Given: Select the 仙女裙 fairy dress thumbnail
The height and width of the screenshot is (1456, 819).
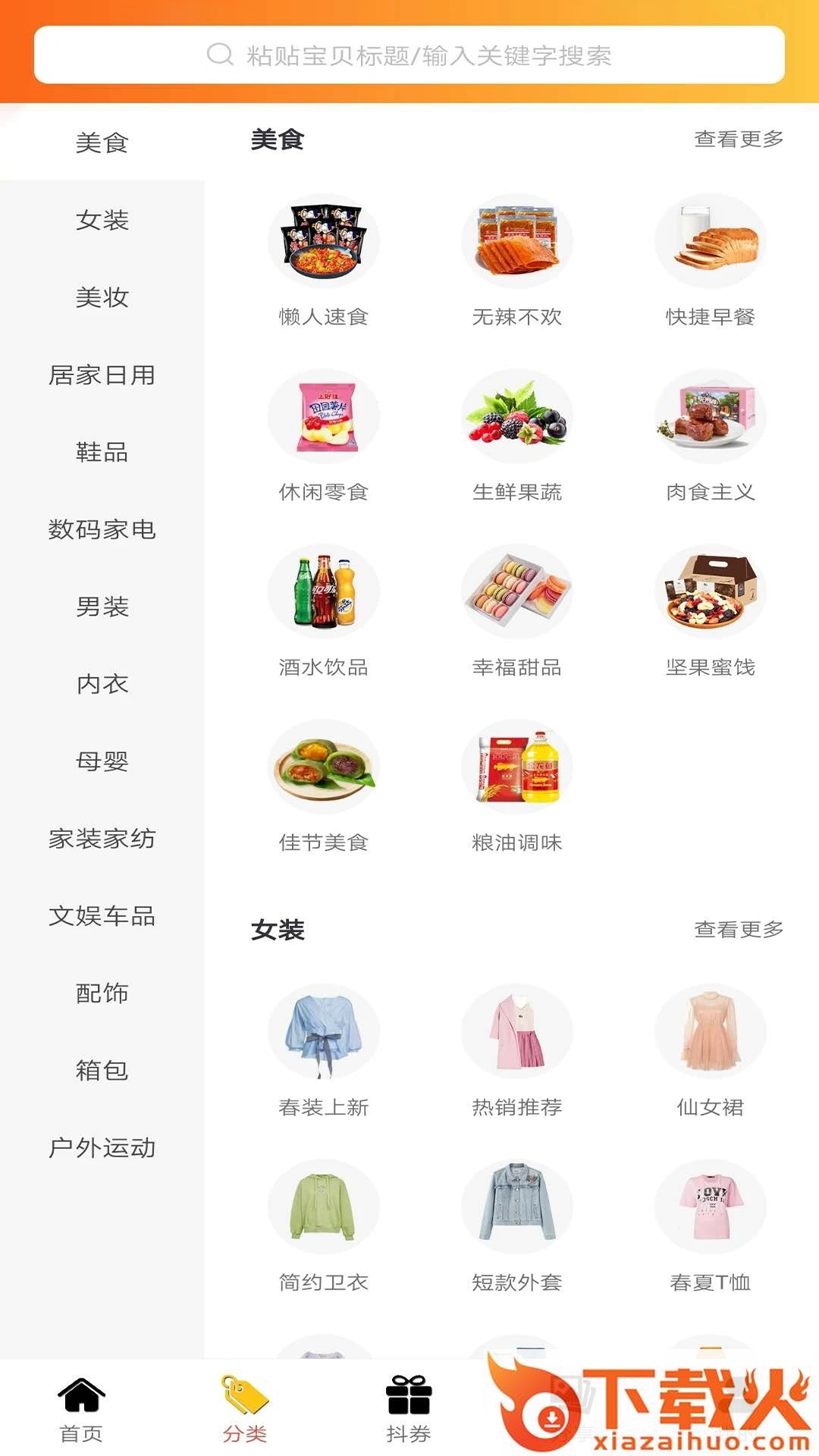Looking at the screenshot, I should (710, 1031).
